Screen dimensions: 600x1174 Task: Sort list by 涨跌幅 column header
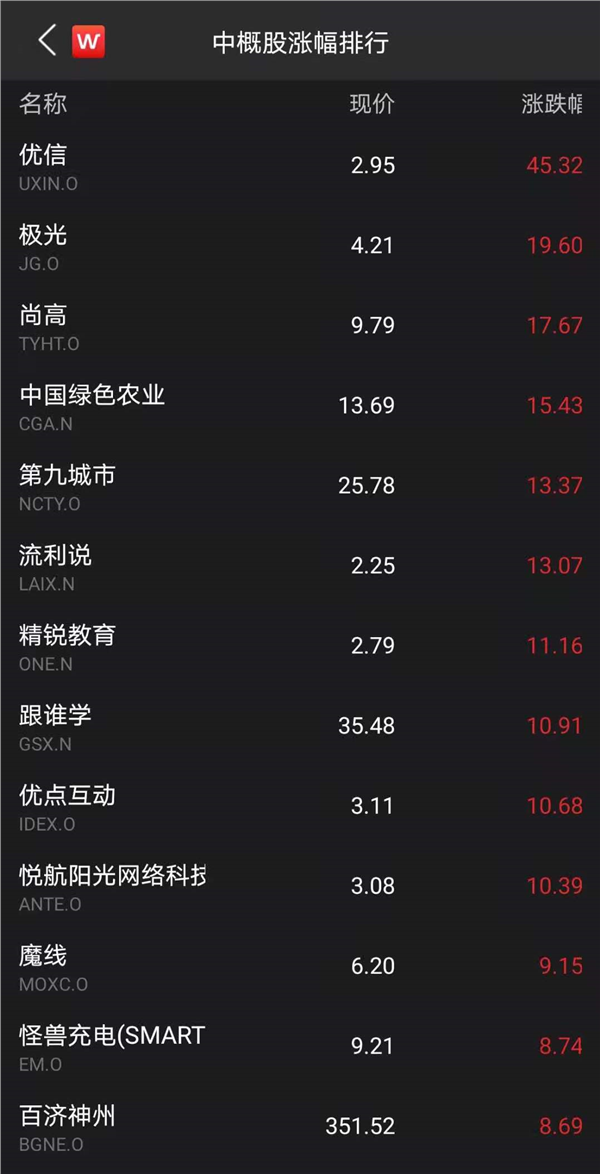[x=551, y=104]
